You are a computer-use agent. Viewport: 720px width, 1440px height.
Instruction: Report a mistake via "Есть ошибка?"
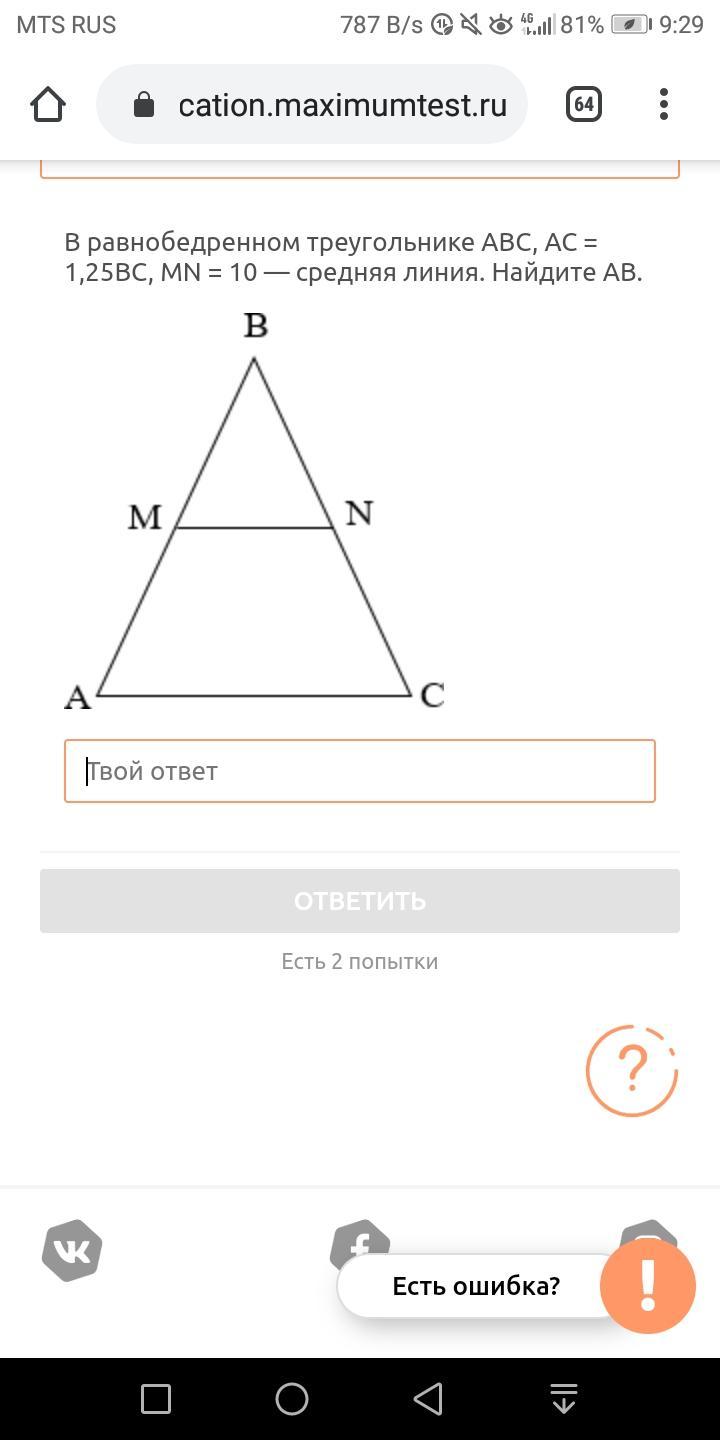pyautogui.click(x=476, y=1286)
